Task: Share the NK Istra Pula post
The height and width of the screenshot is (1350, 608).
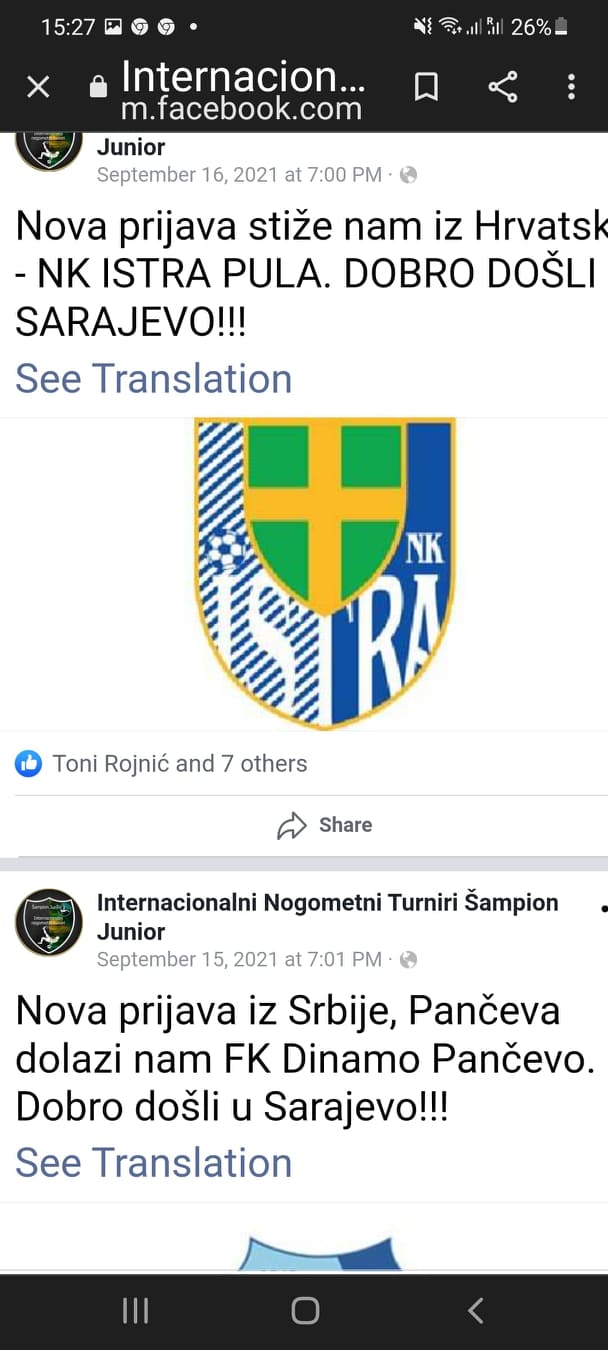Action: point(325,825)
